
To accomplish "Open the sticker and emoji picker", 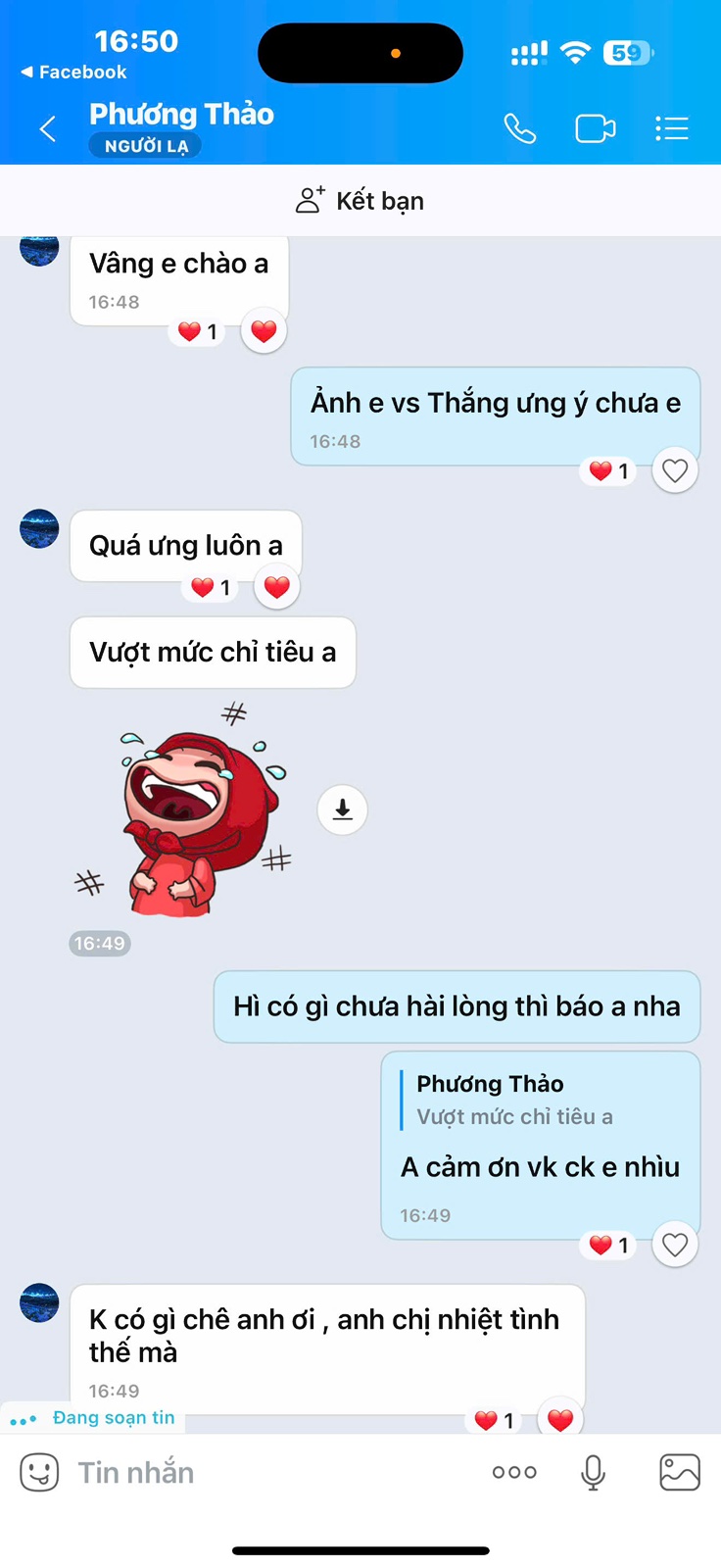I will (39, 1472).
